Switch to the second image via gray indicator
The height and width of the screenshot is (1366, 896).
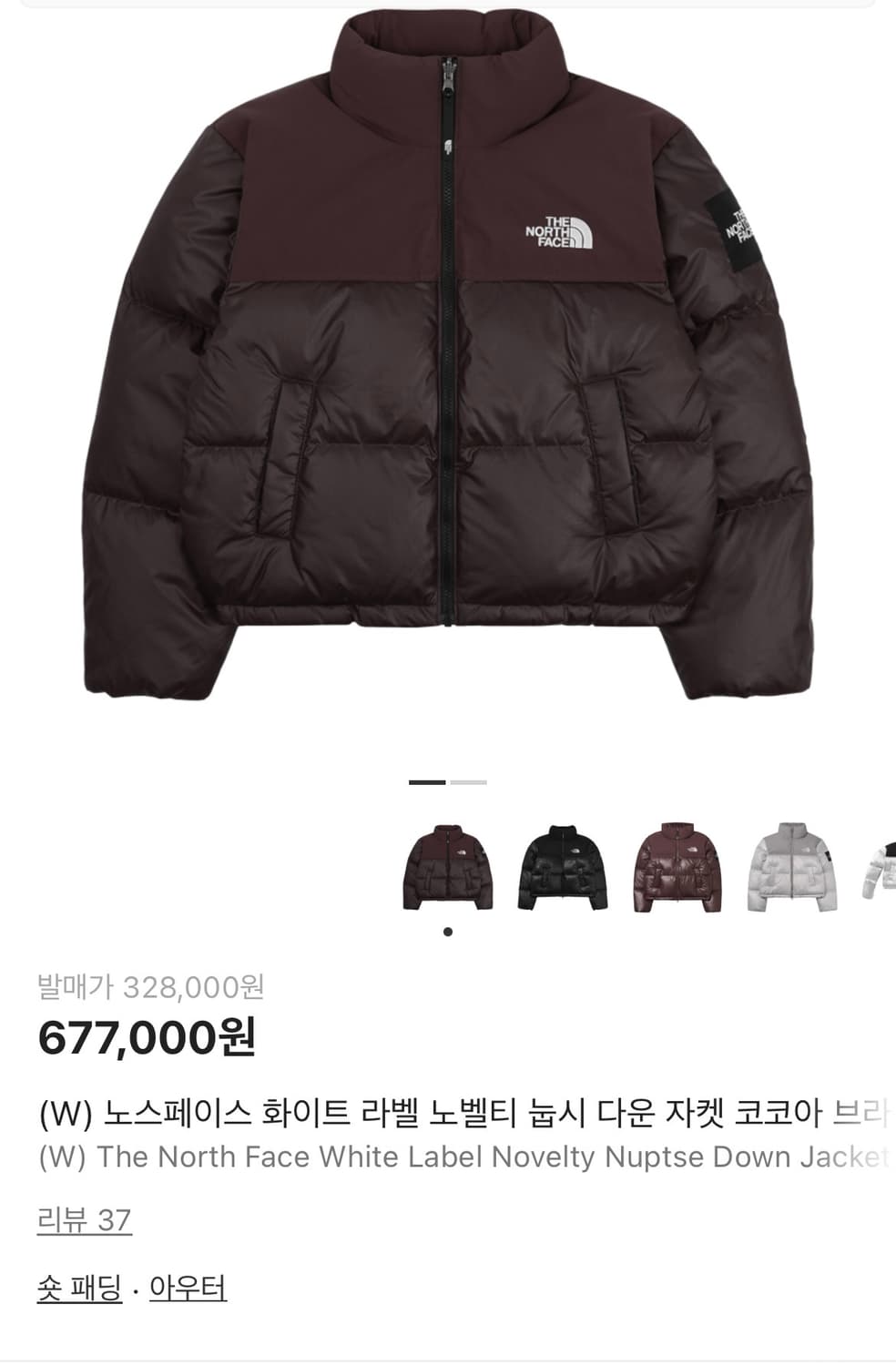click(467, 781)
